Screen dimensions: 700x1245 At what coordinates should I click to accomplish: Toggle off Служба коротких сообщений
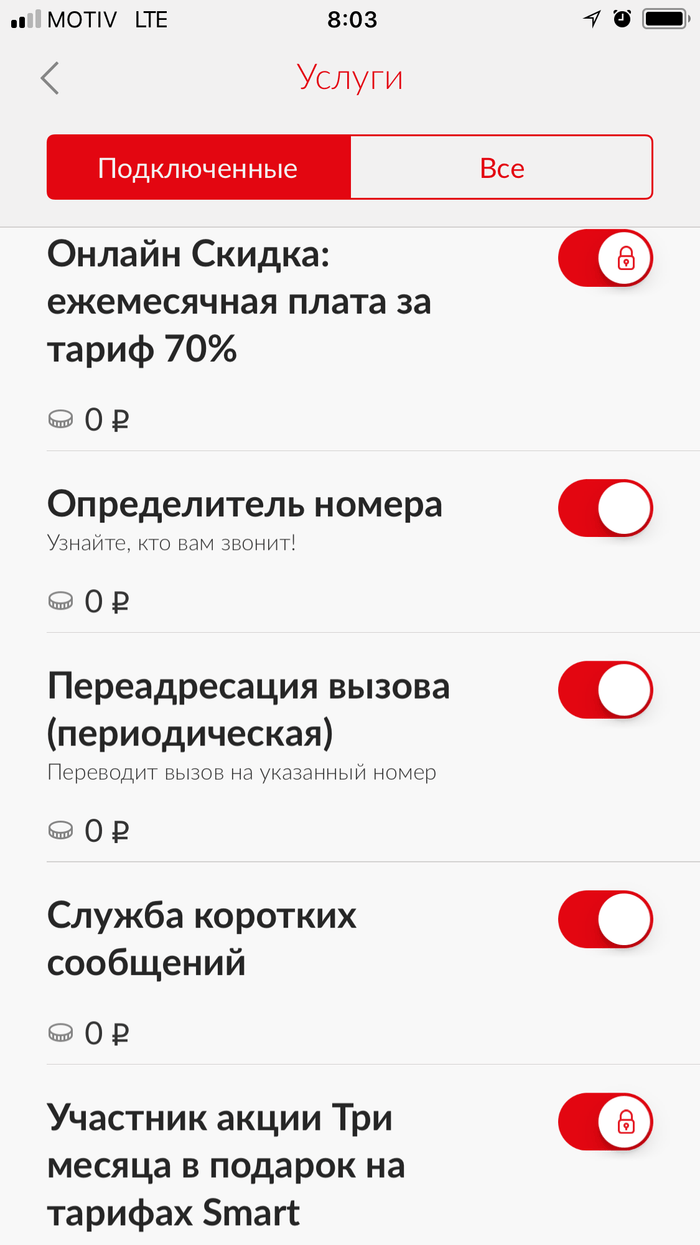point(605,919)
